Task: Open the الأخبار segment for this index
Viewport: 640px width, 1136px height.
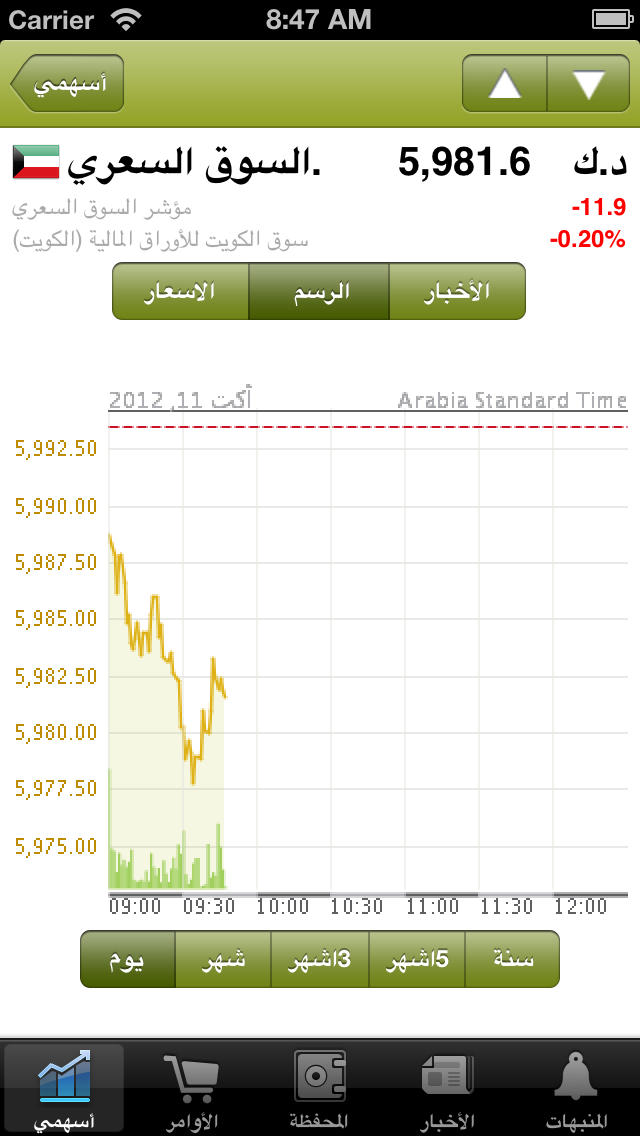Action: (457, 291)
